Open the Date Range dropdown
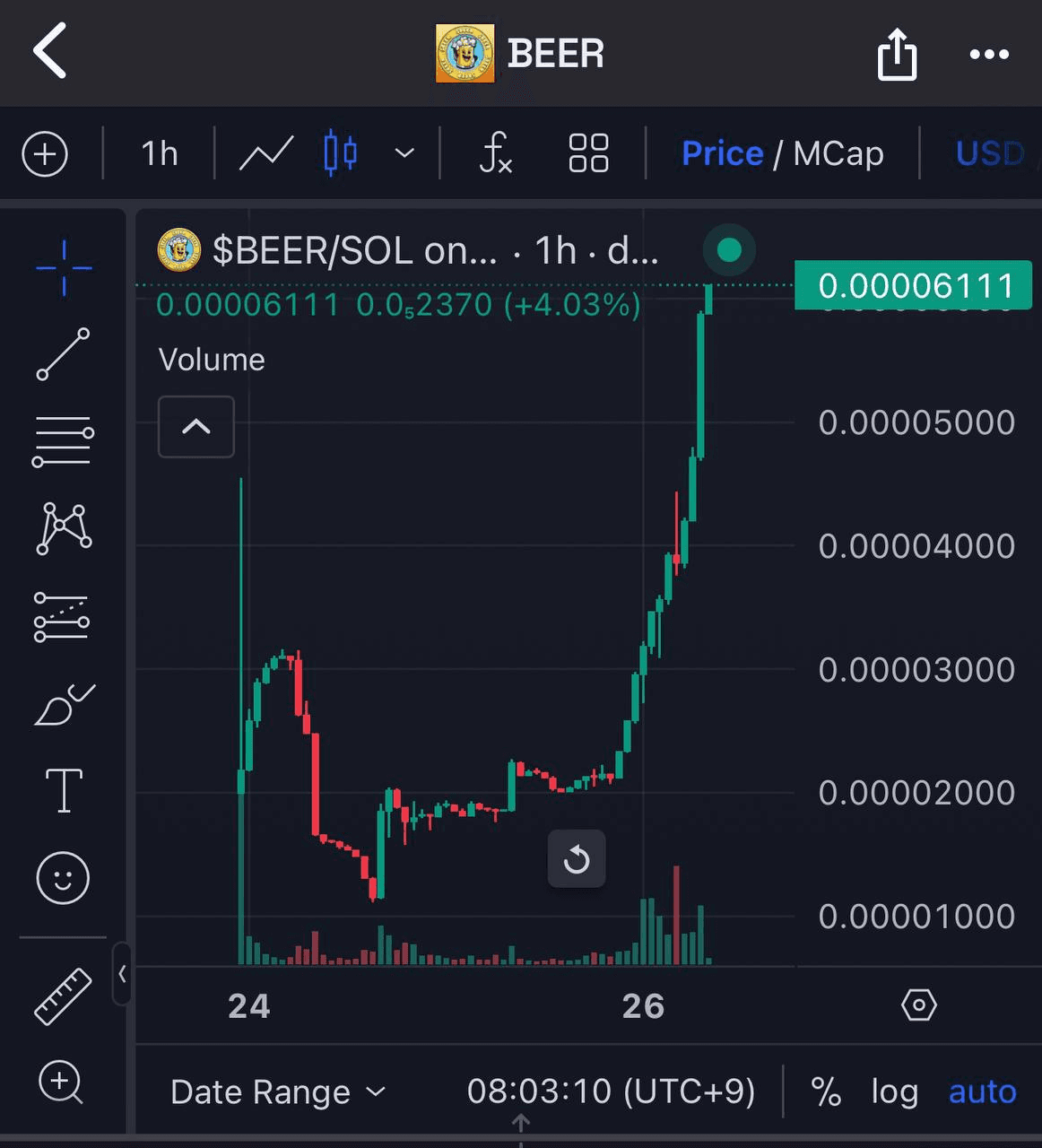Screen dimensions: 1042x1148 click(277, 1091)
